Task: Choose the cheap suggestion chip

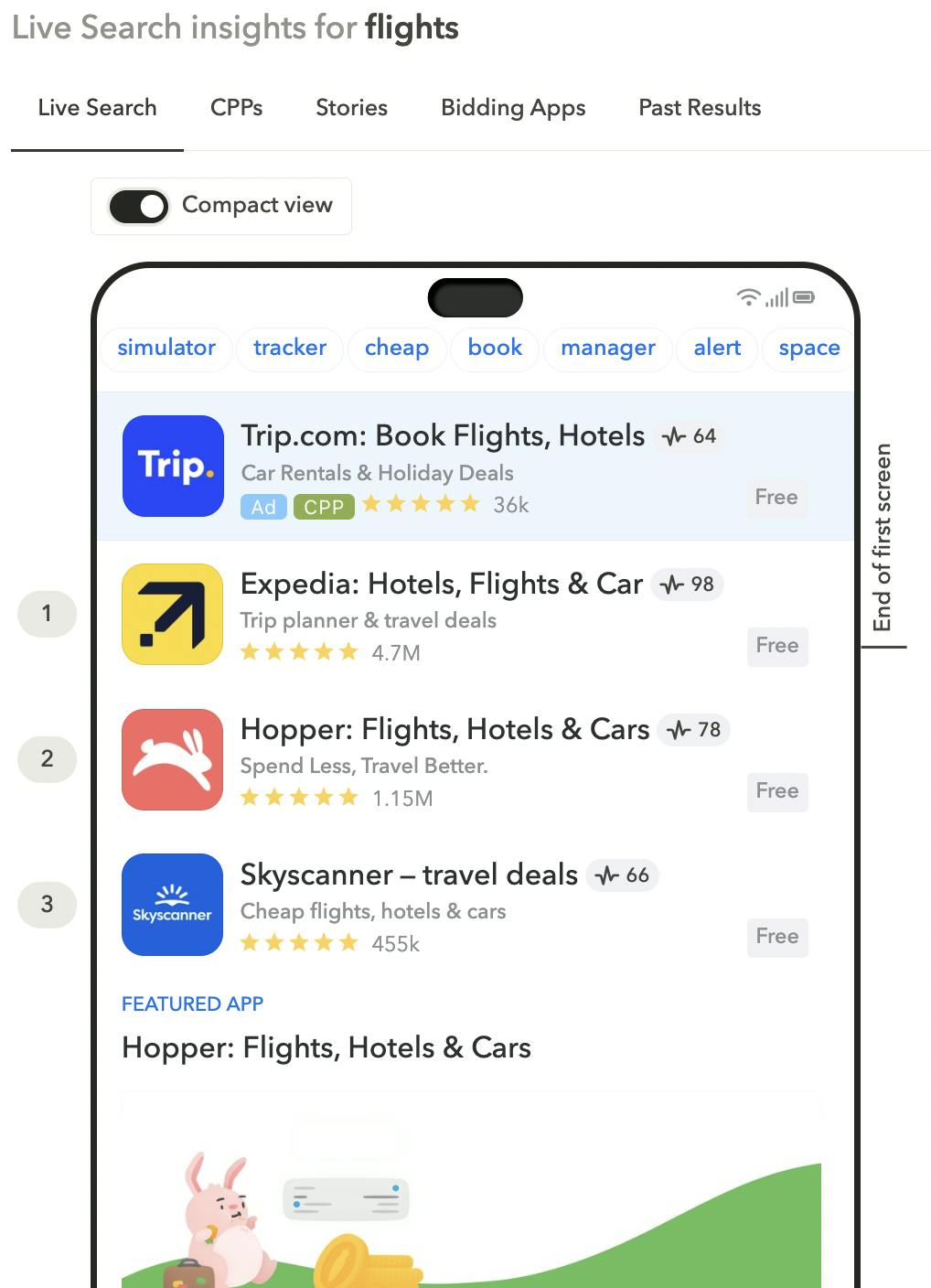Action: pos(396,349)
